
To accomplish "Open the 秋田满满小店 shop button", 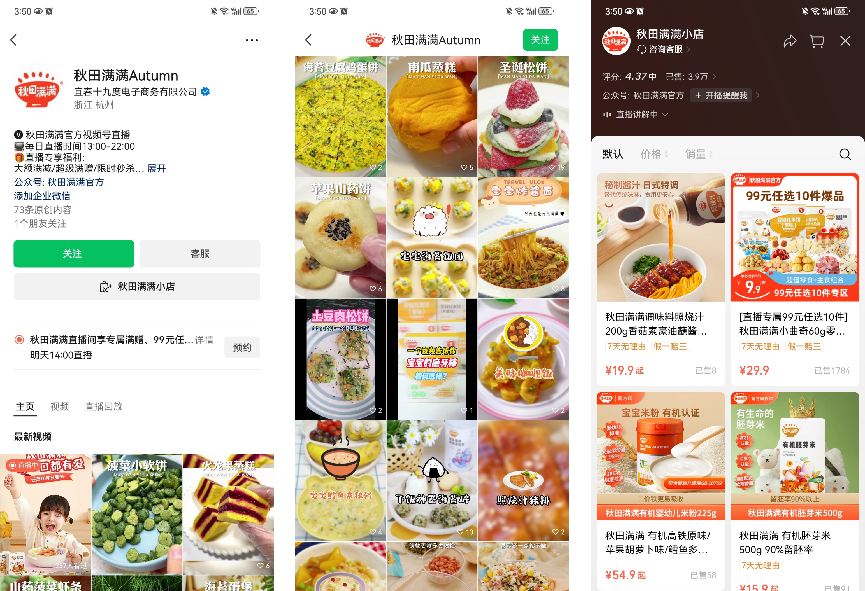I will (137, 286).
